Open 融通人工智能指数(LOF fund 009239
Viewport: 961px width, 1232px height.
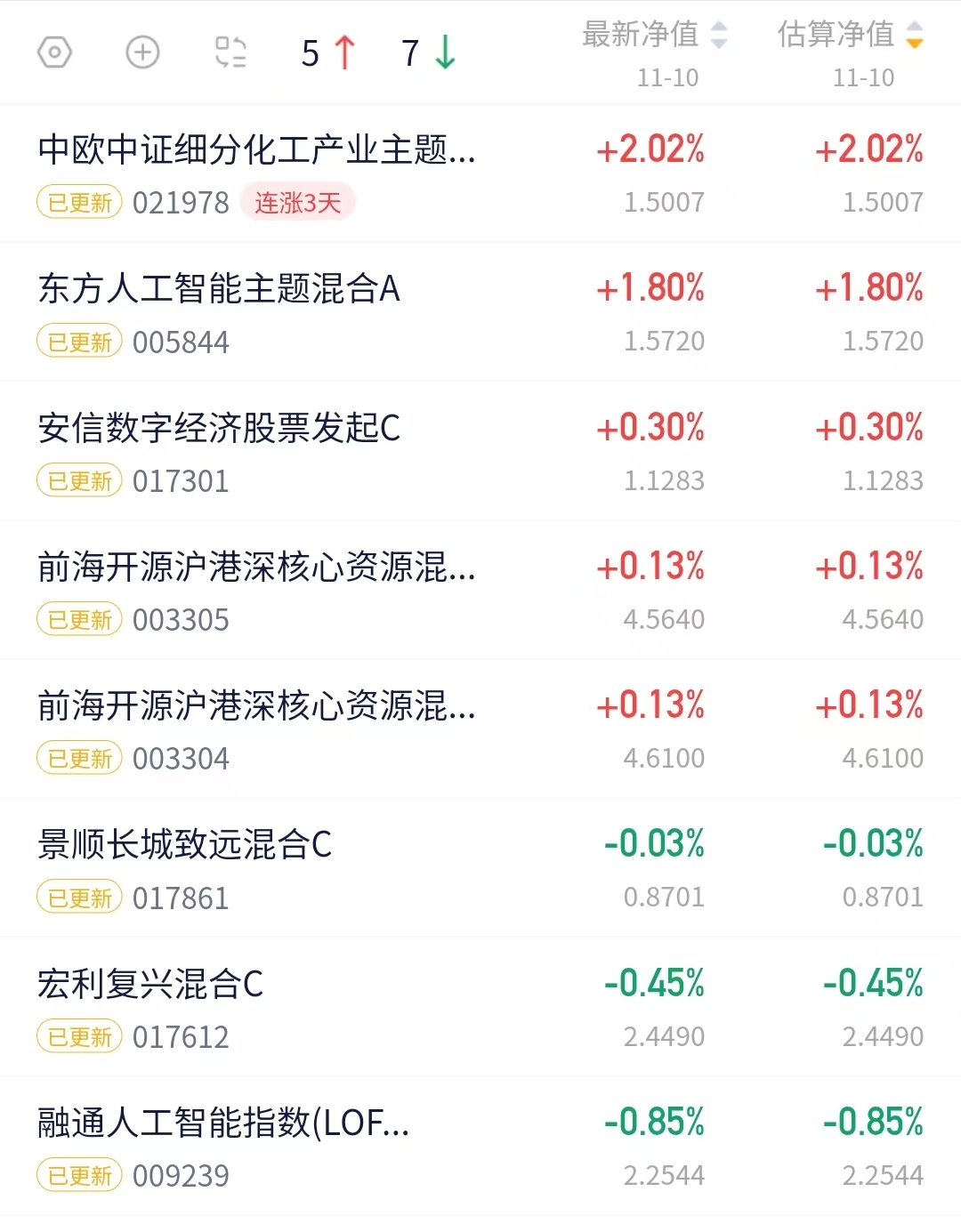(480, 1147)
